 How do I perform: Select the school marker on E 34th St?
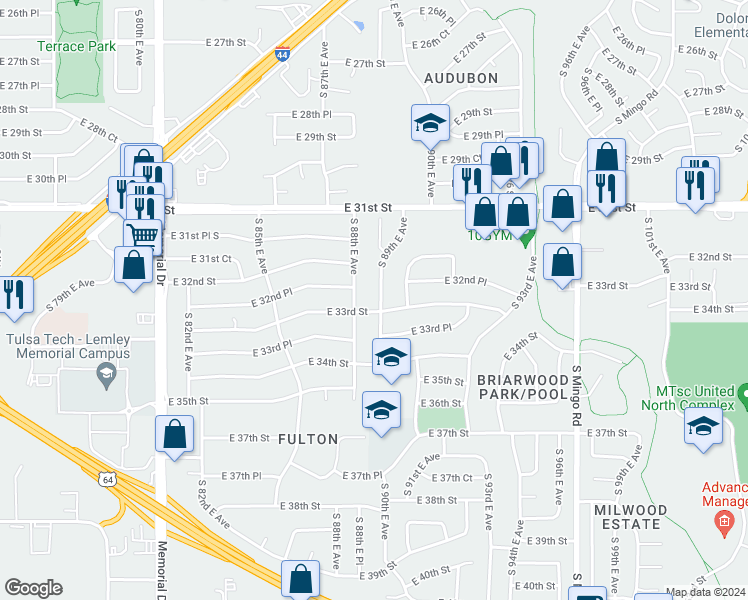pyautogui.click(x=391, y=357)
